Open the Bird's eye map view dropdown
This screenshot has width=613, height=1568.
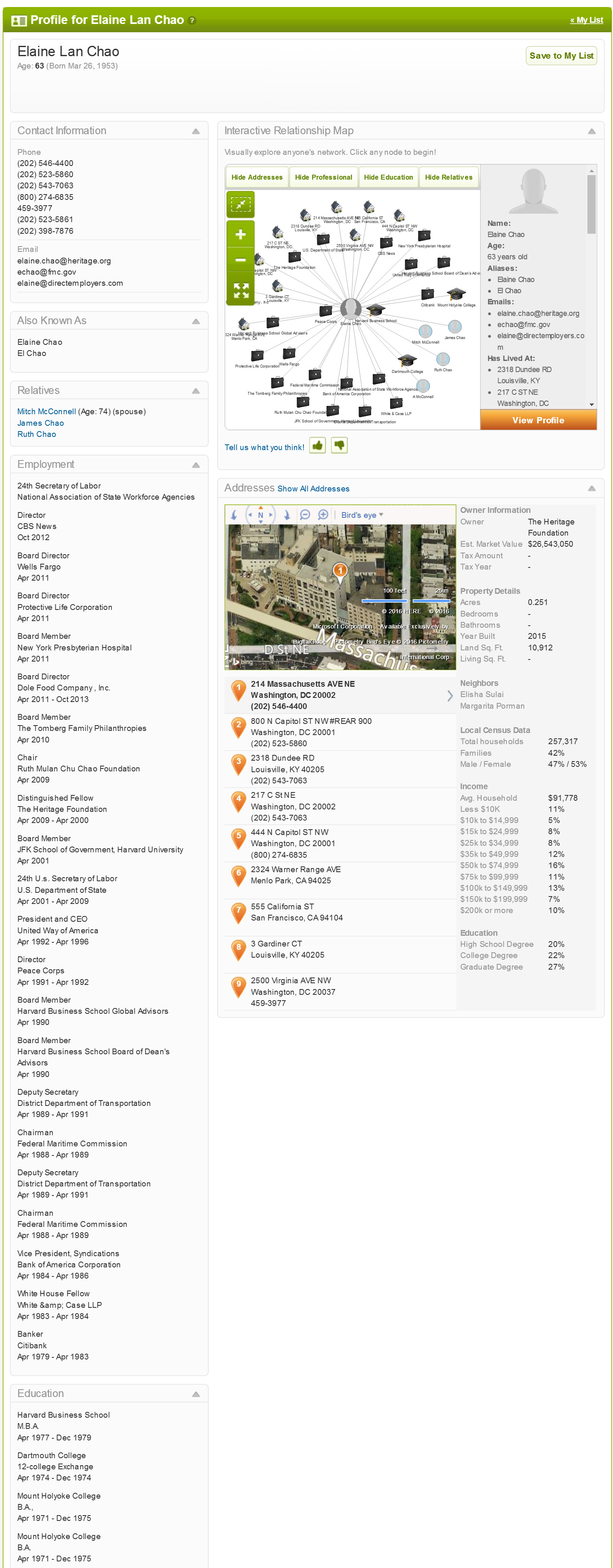click(362, 515)
